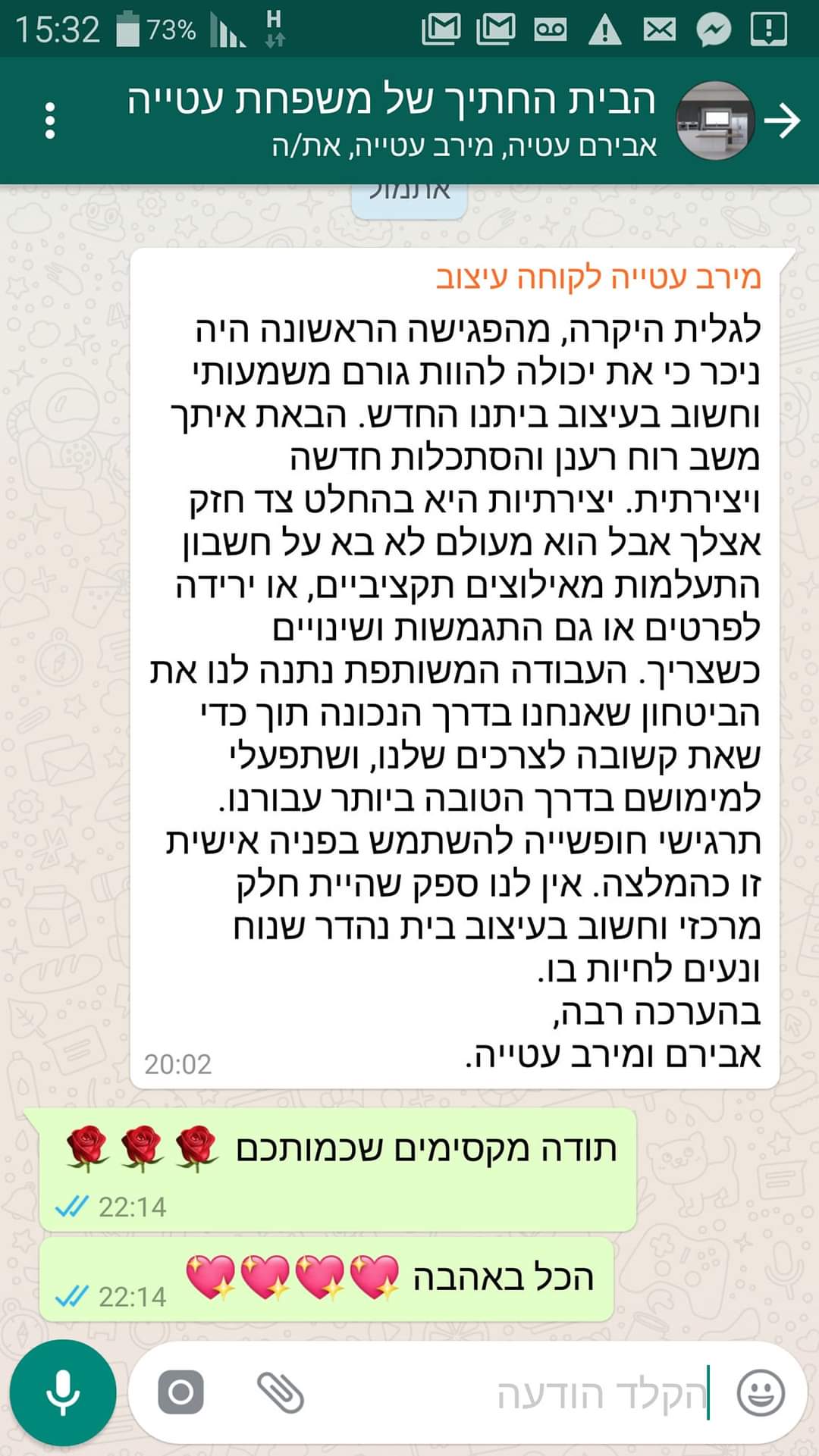Open the emoji picker
This screenshot has width=819, height=1456.
[x=761, y=1392]
